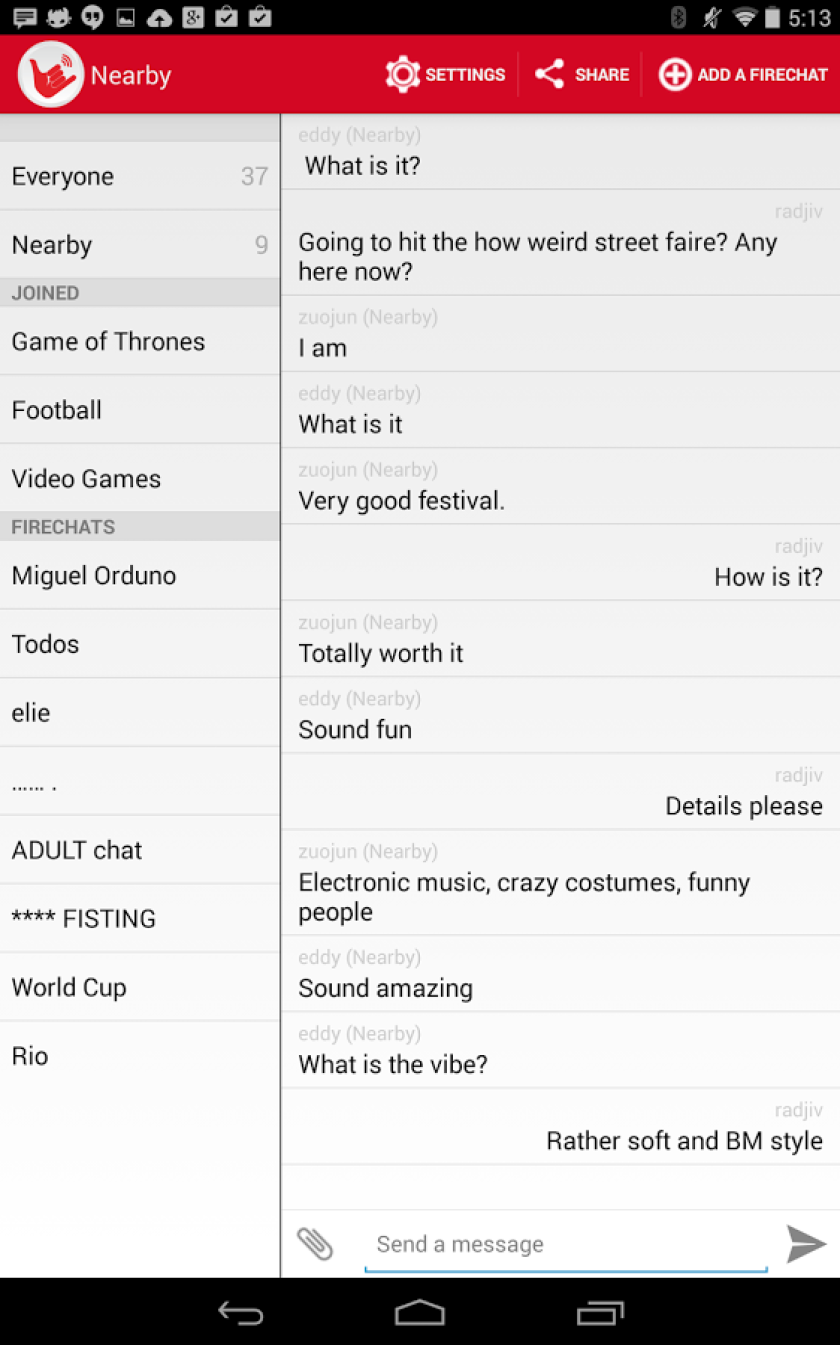Add a Firechat

743,75
